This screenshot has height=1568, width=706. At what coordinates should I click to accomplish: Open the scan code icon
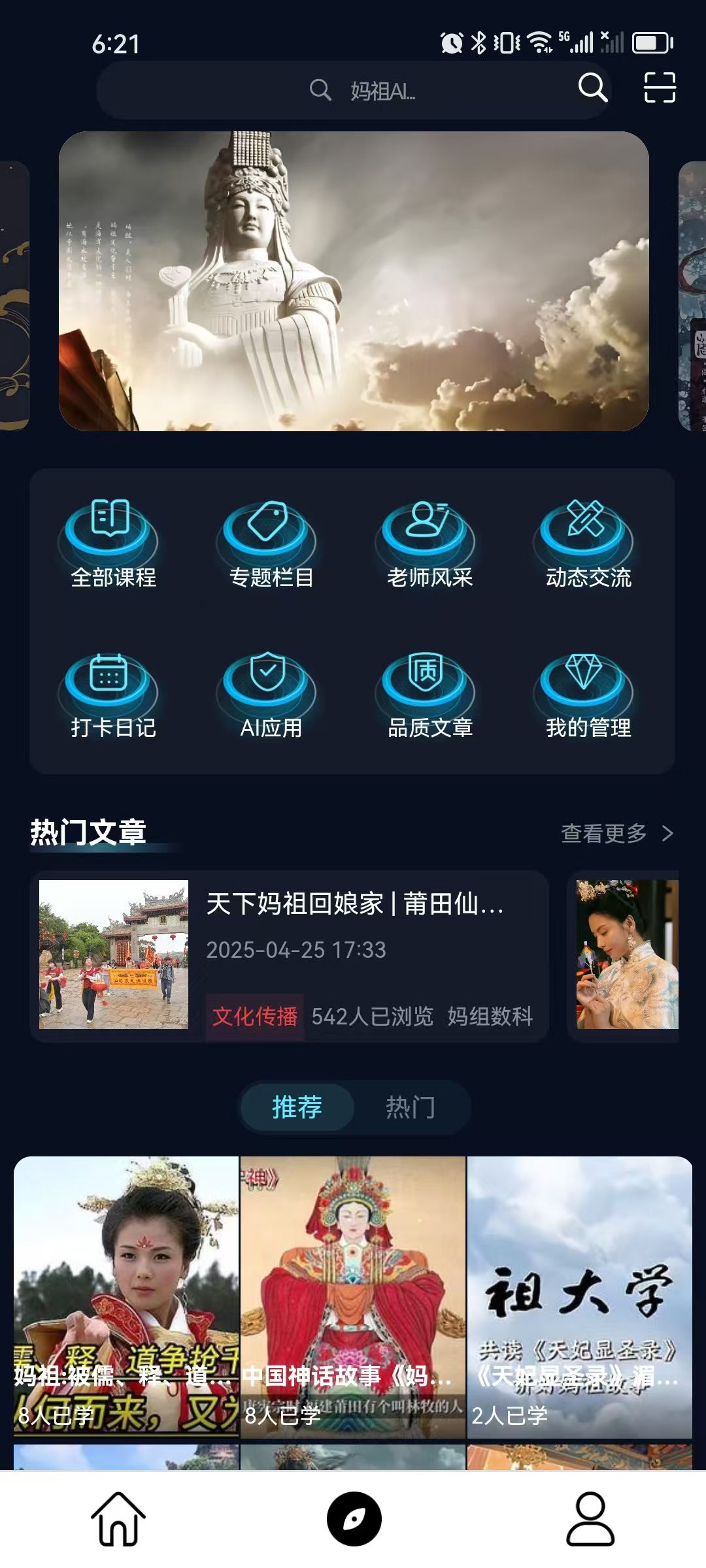pyautogui.click(x=659, y=88)
